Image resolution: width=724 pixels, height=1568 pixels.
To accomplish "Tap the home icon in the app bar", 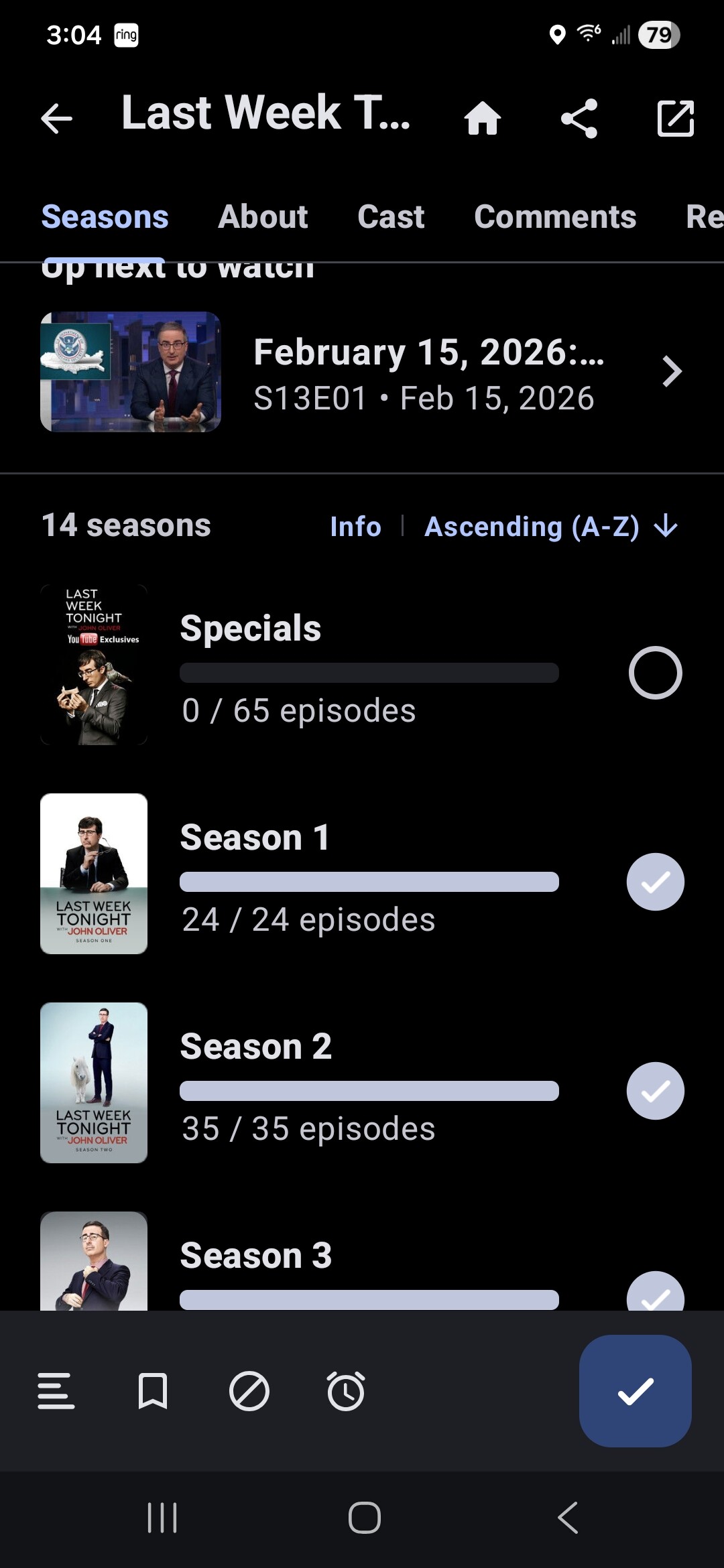I will click(483, 119).
